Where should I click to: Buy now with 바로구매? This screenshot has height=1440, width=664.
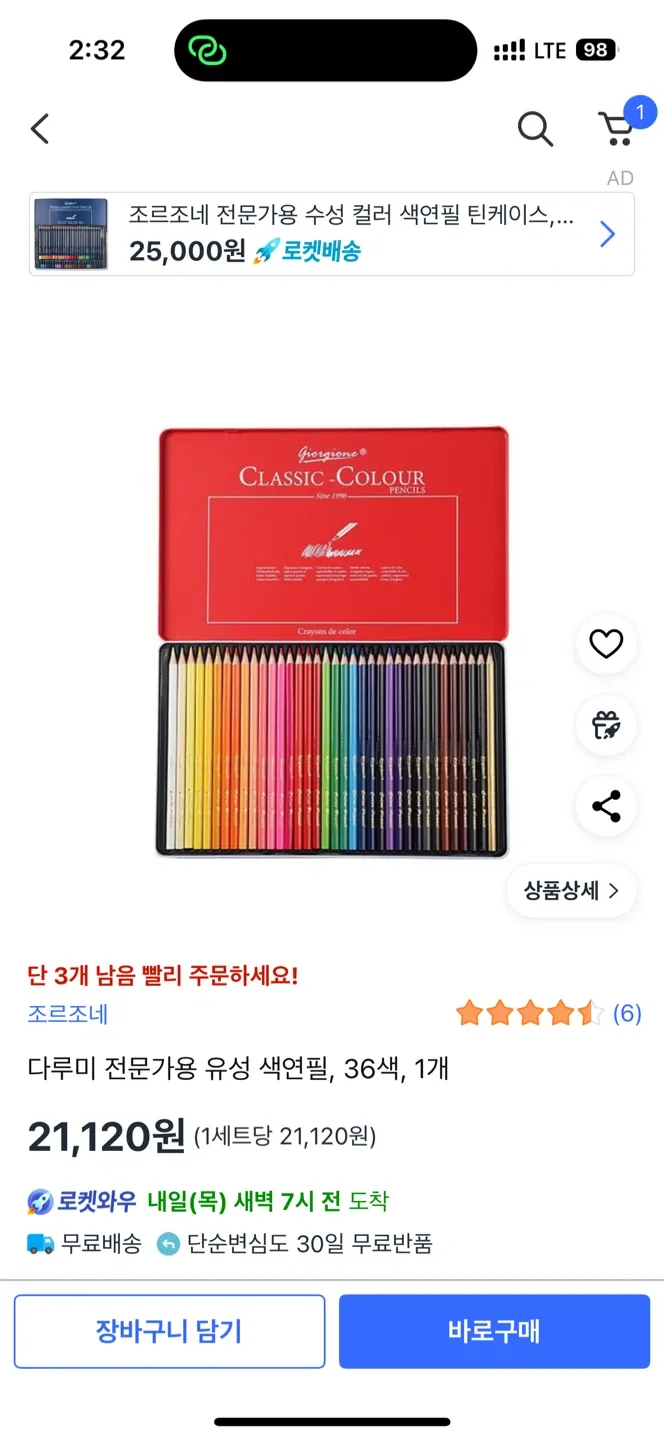(494, 1331)
